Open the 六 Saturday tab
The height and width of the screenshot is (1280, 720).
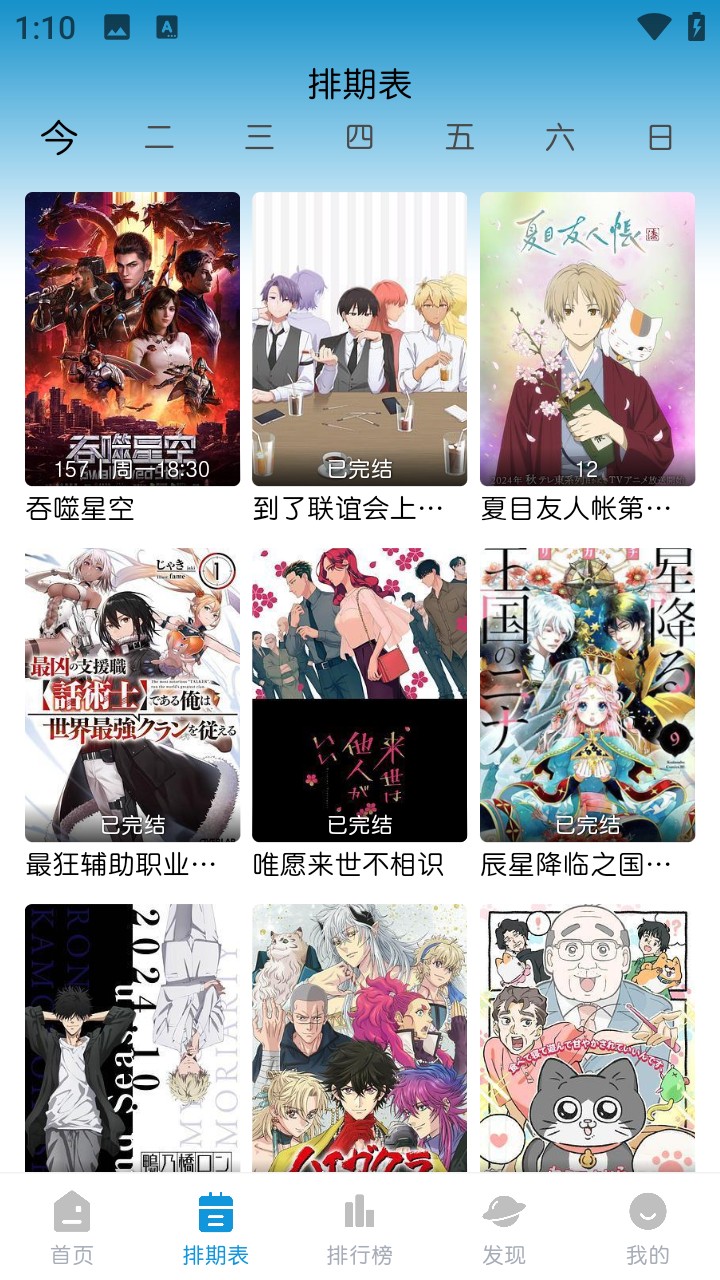(x=562, y=137)
